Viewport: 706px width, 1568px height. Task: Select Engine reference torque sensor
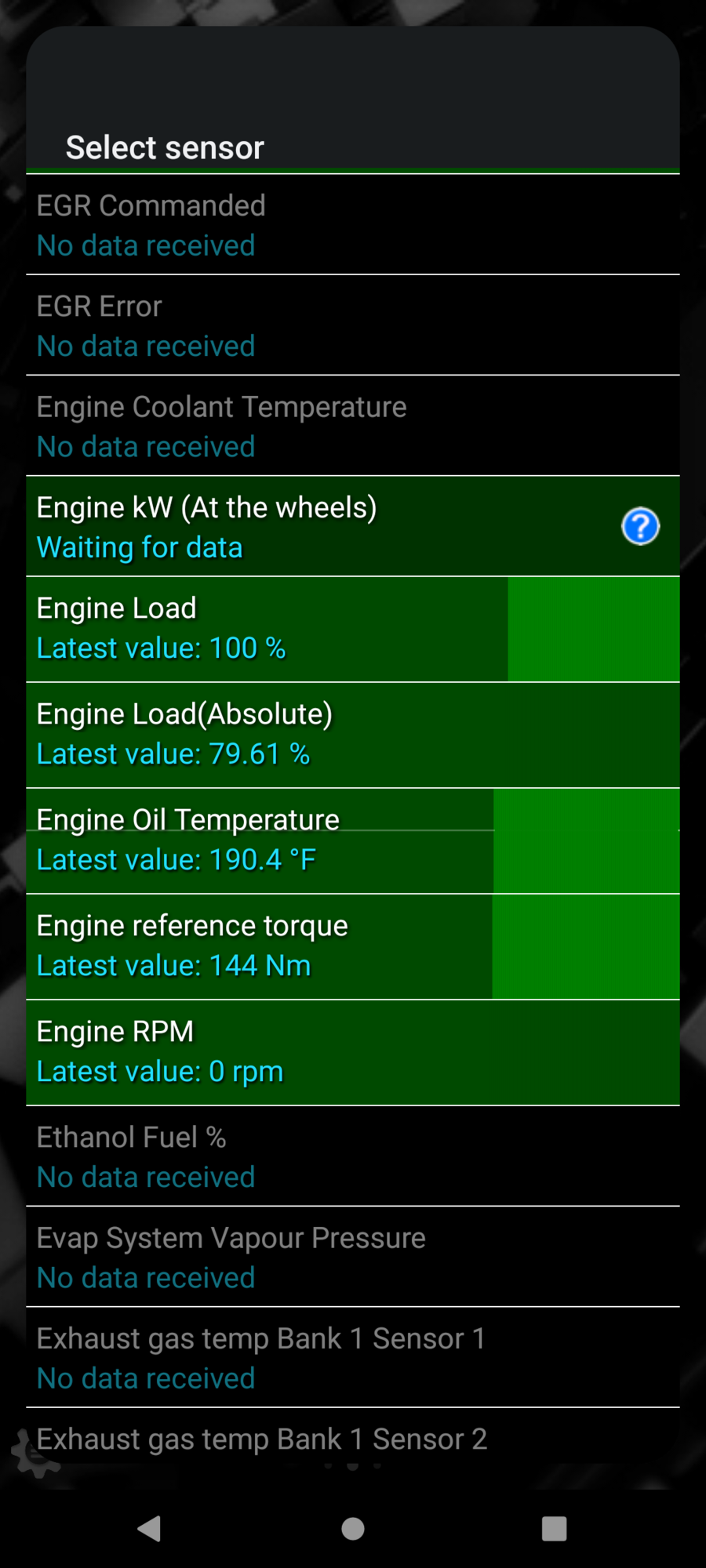point(352,946)
